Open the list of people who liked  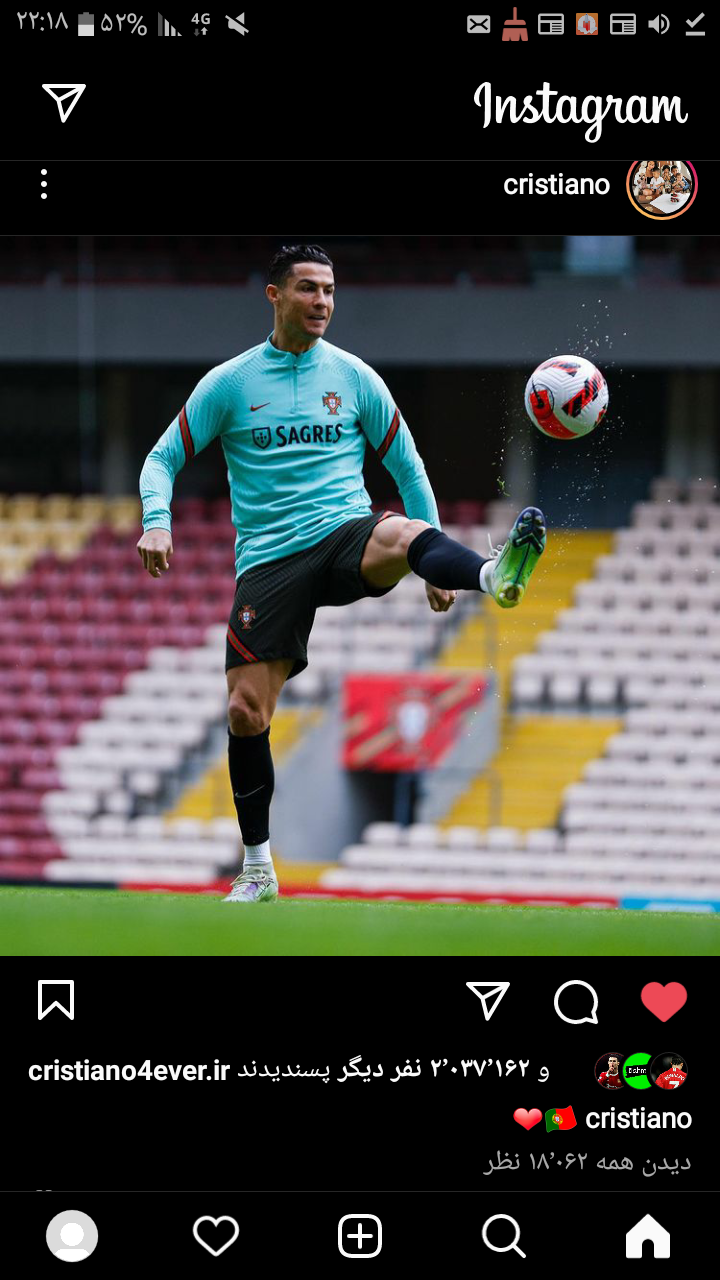290,1071
